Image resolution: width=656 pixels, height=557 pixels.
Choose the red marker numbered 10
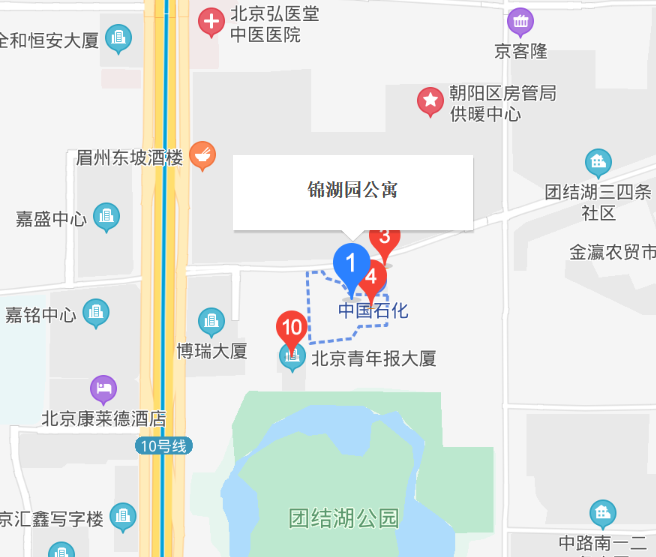292,329
